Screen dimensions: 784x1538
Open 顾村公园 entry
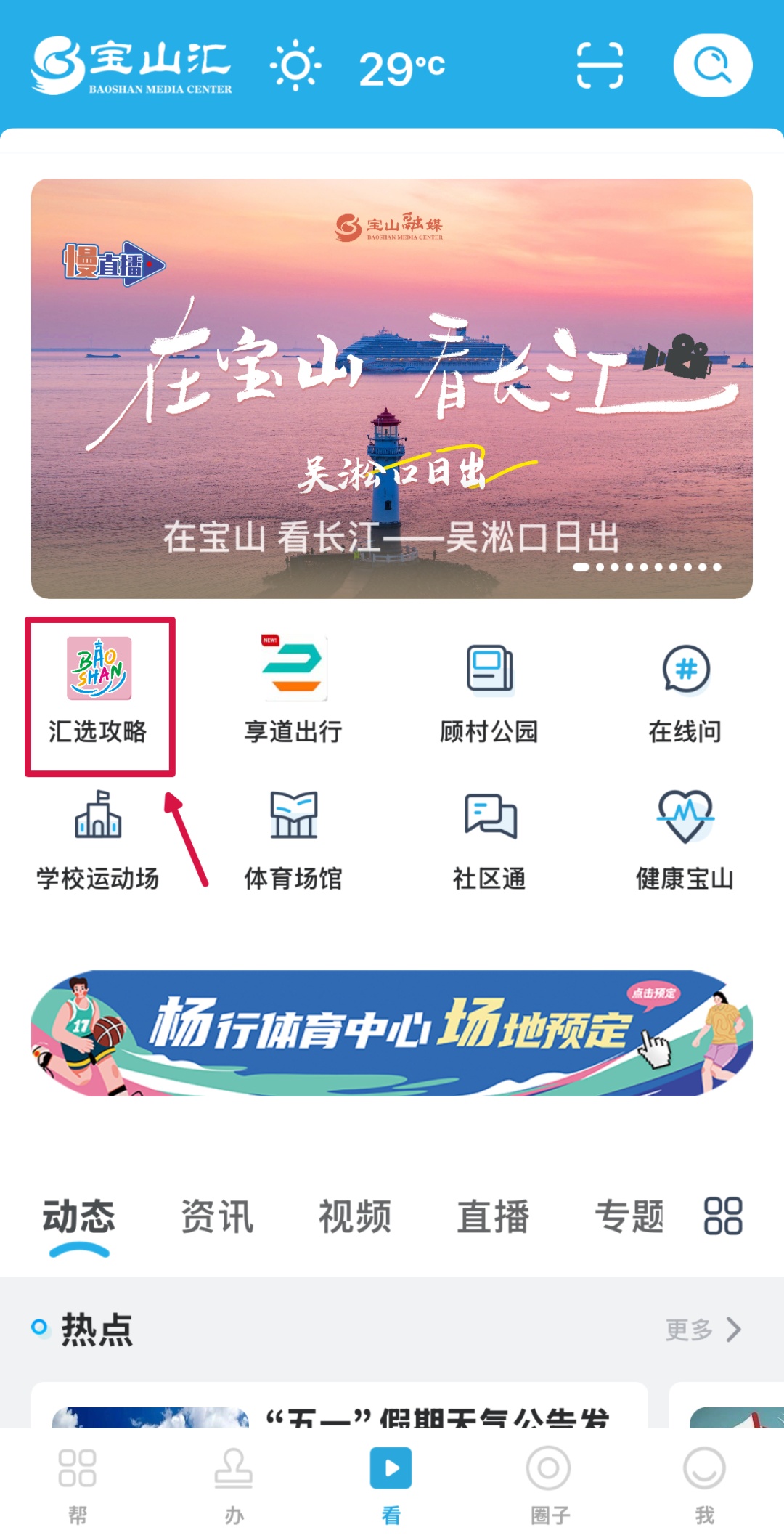click(x=490, y=691)
